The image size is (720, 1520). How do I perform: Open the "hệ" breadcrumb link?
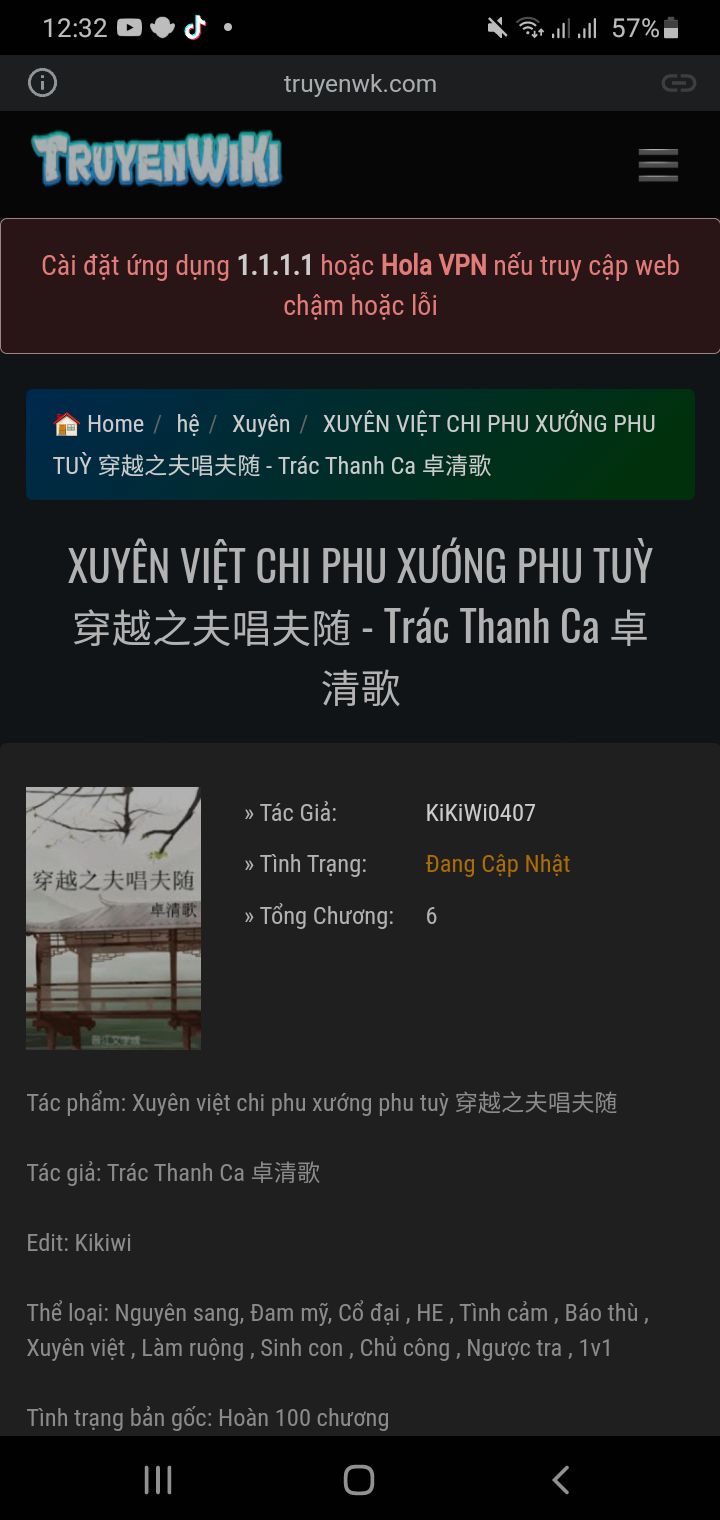click(188, 424)
